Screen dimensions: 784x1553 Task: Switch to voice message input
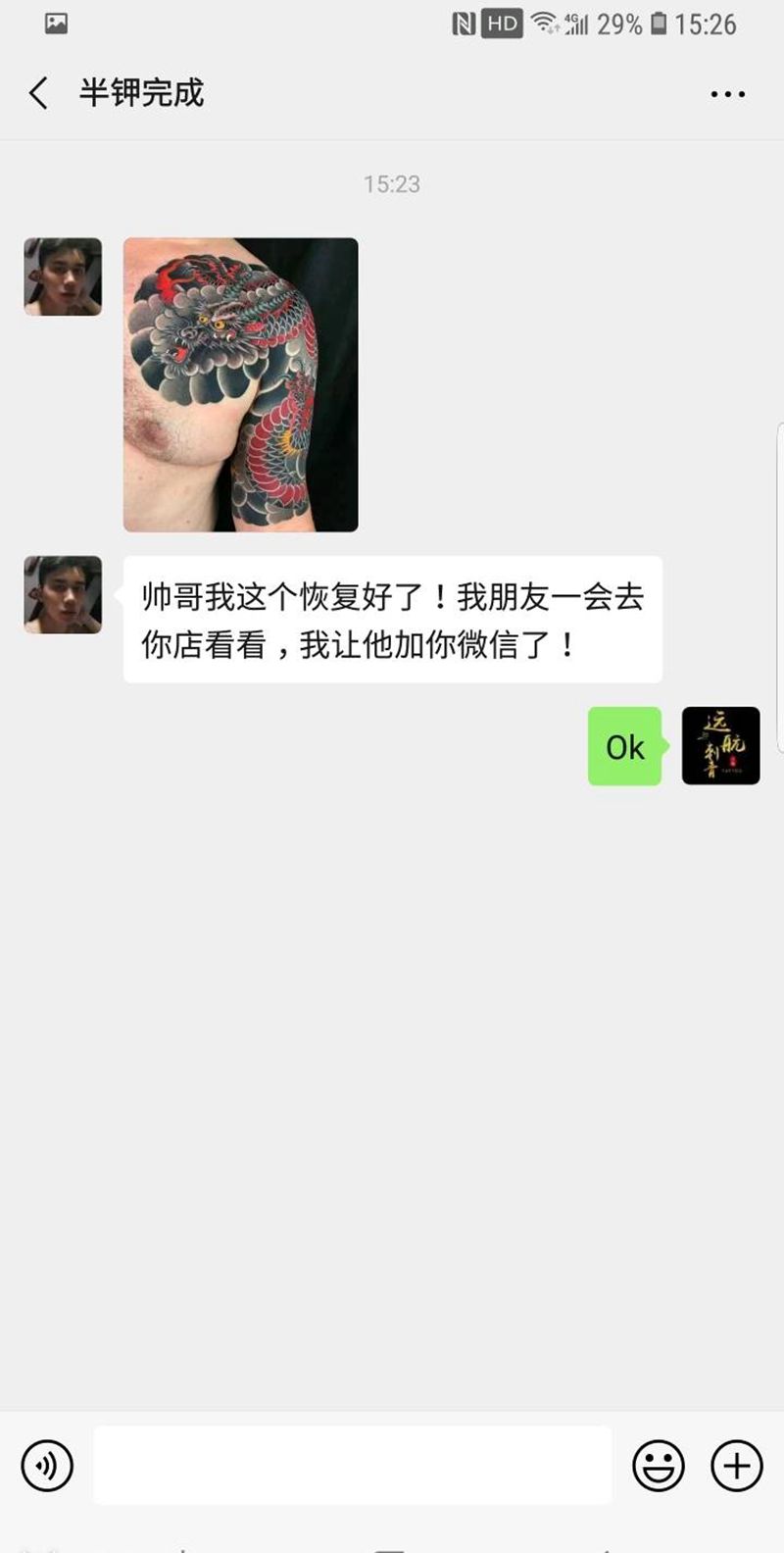coord(47,1466)
